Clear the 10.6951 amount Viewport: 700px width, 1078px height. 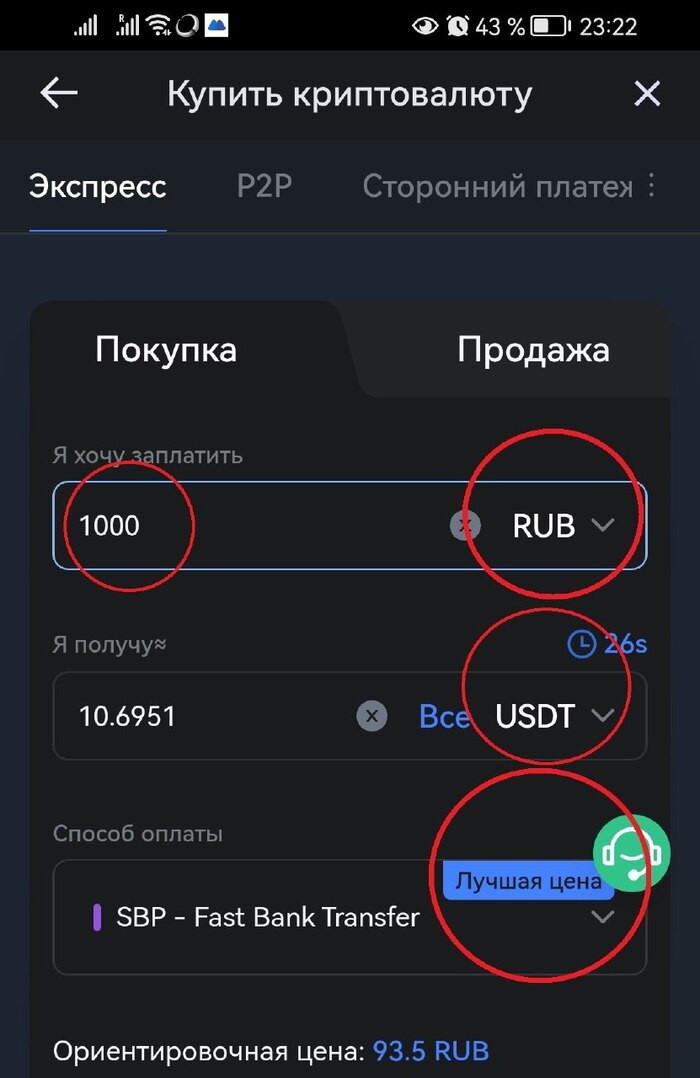tap(371, 716)
